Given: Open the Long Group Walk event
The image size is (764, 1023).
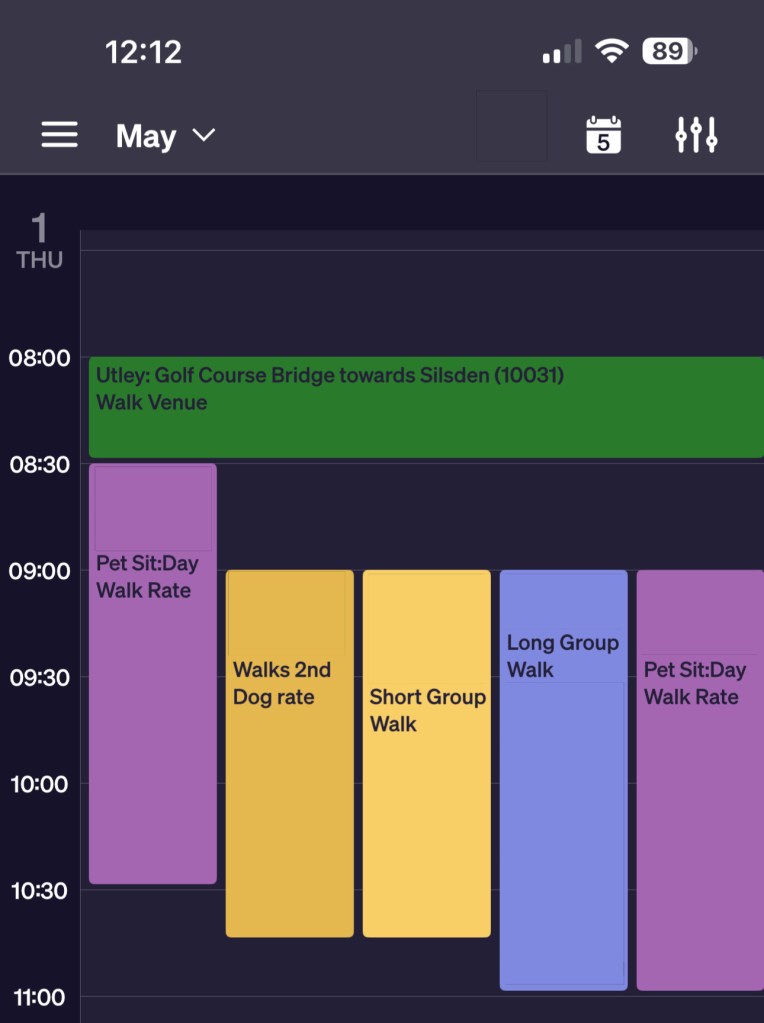Looking at the screenshot, I should 563,779.
